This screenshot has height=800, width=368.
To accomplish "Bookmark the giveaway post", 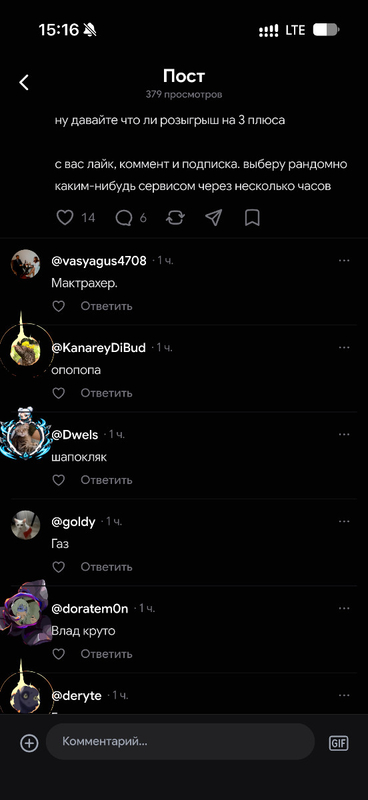I will coord(252,218).
